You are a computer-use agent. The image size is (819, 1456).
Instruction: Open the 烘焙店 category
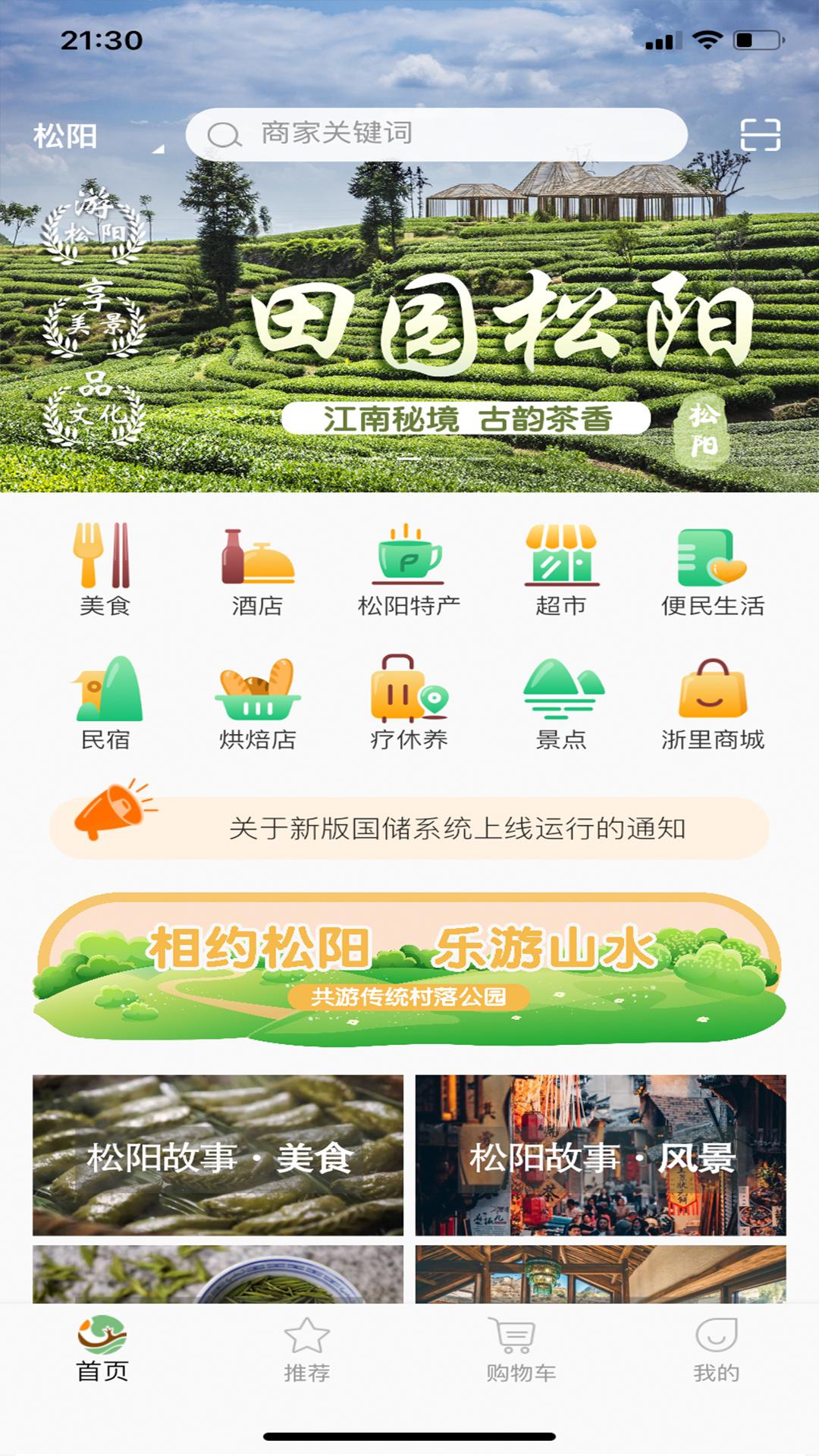(257, 703)
